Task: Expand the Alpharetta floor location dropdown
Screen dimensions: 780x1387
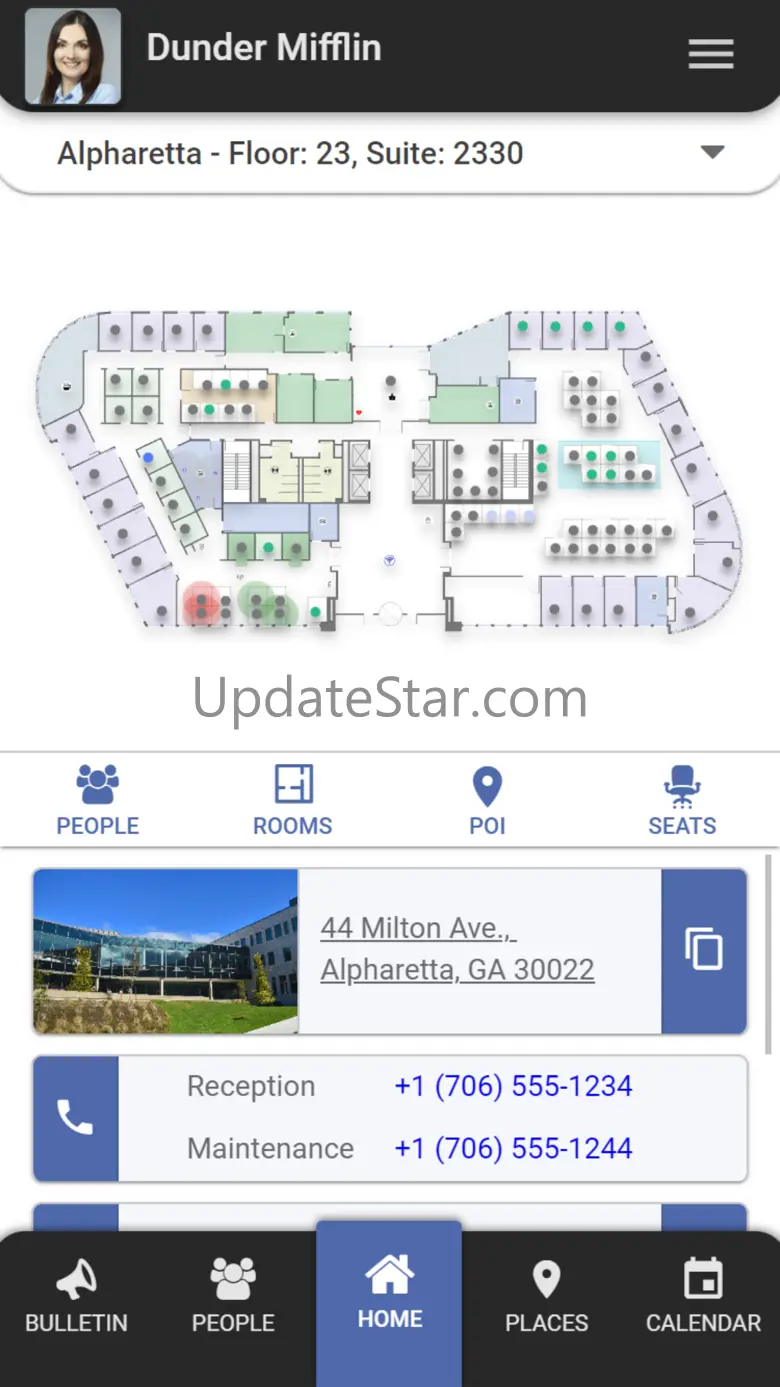Action: click(711, 153)
